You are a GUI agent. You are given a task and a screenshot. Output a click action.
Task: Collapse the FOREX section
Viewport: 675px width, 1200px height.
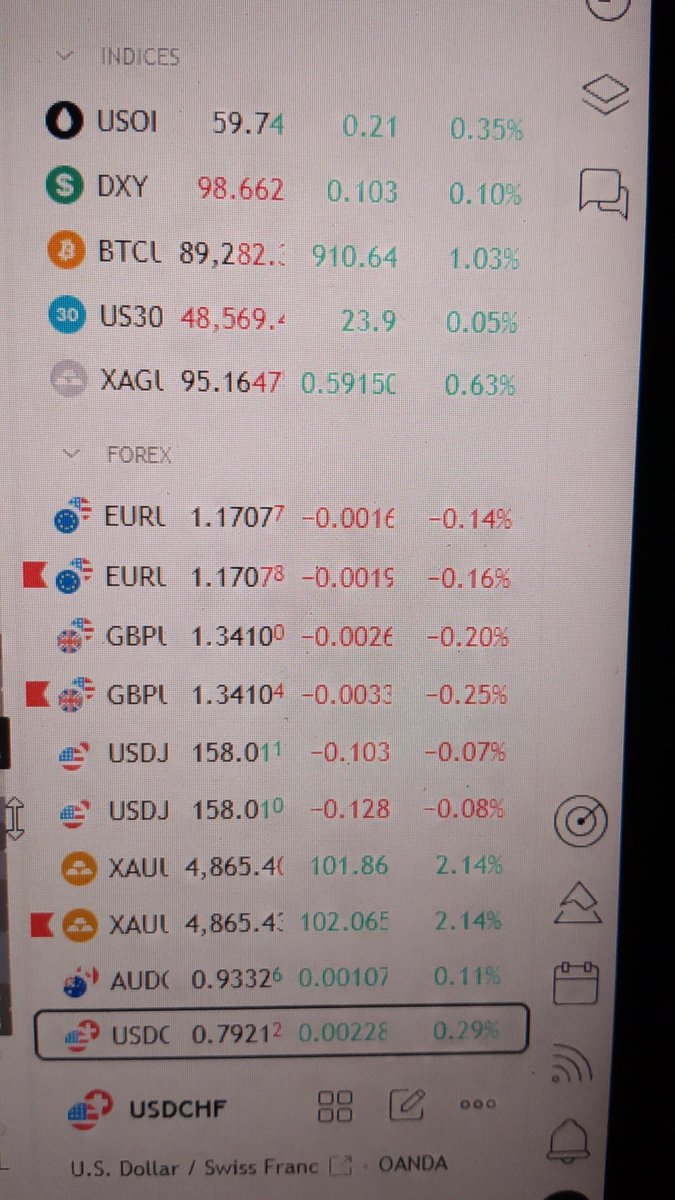(70, 453)
